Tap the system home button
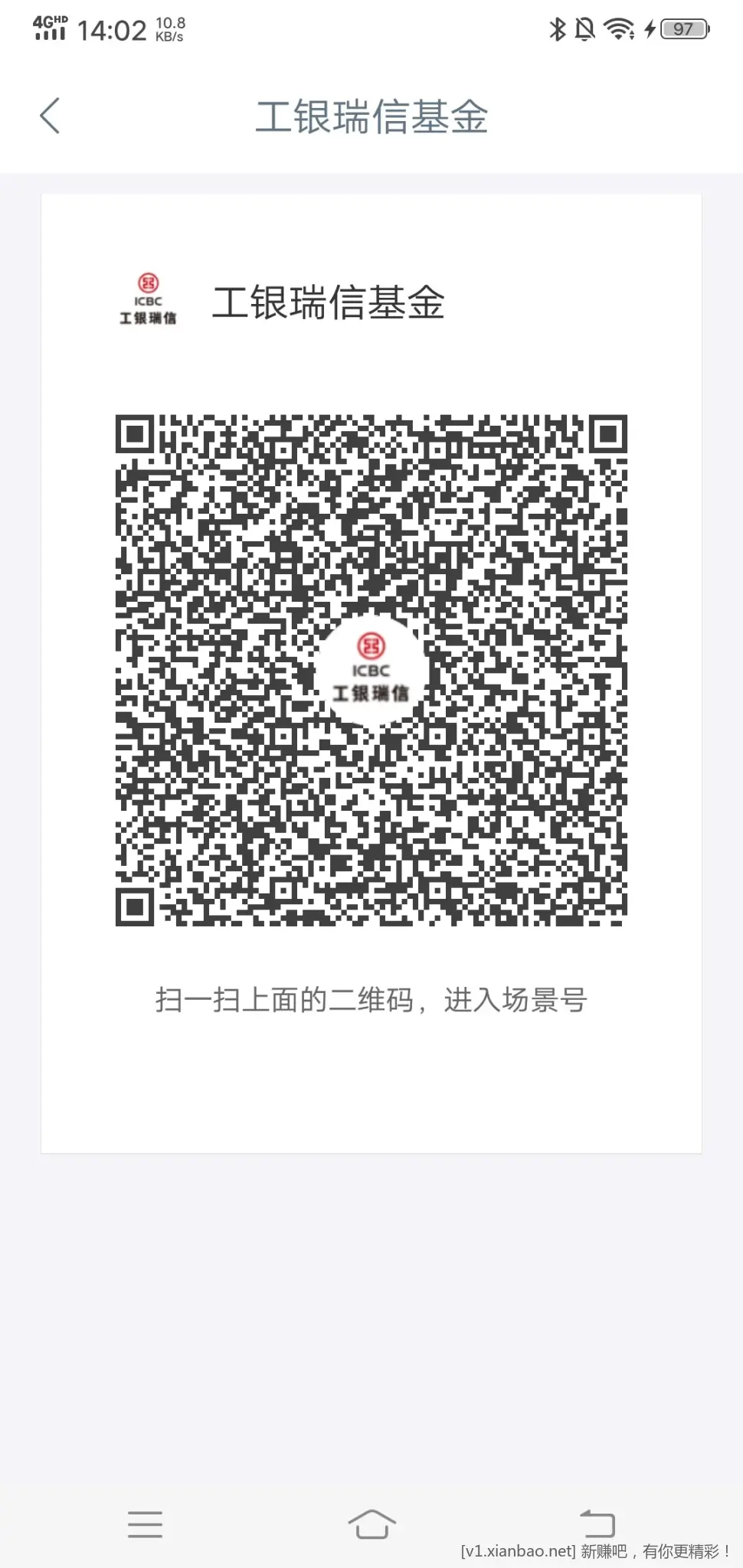The height and width of the screenshot is (1568, 743). click(x=371, y=1524)
